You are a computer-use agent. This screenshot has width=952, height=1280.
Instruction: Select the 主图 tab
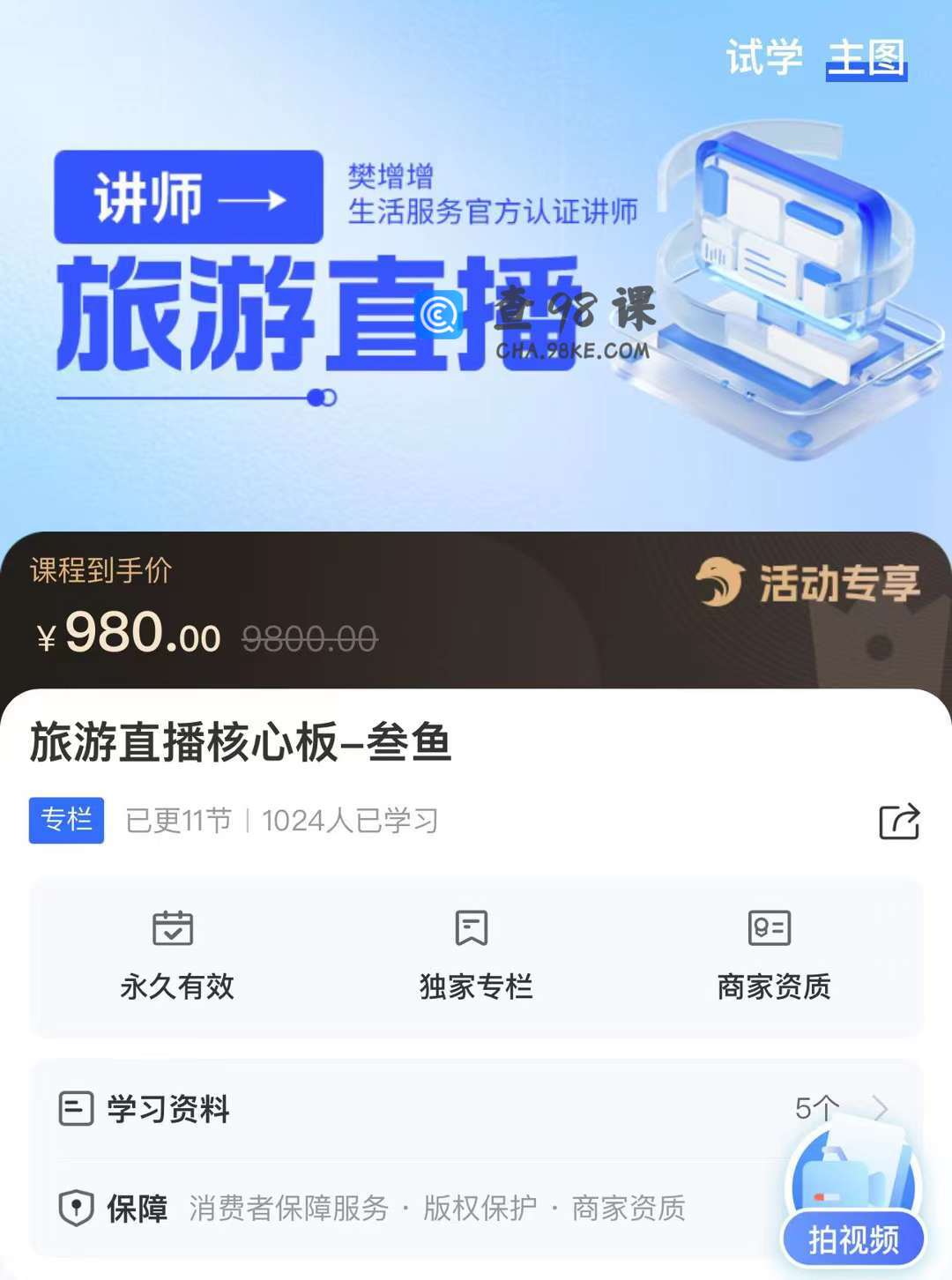pos(866,58)
